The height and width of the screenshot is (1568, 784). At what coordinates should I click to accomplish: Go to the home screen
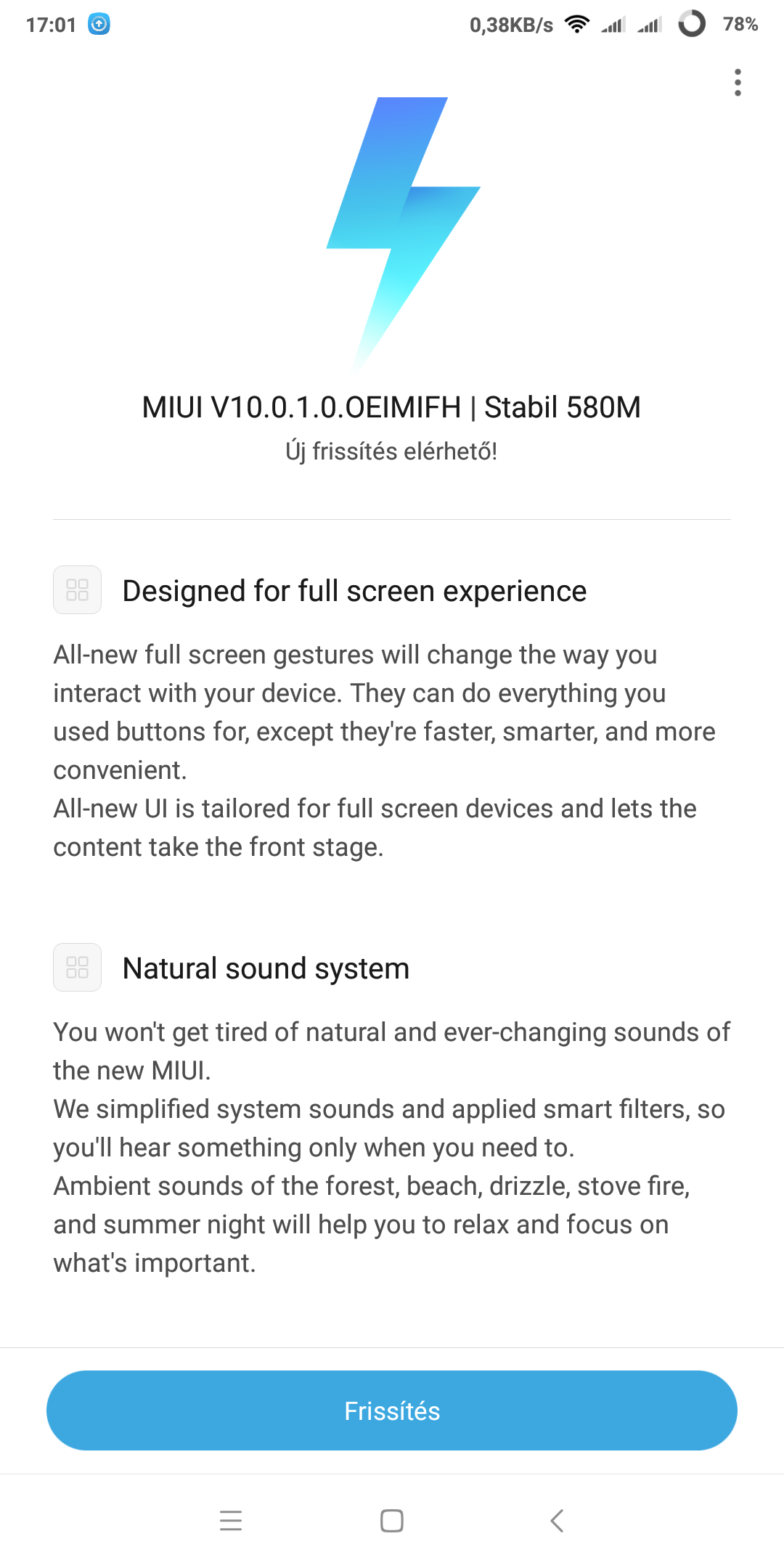392,1520
